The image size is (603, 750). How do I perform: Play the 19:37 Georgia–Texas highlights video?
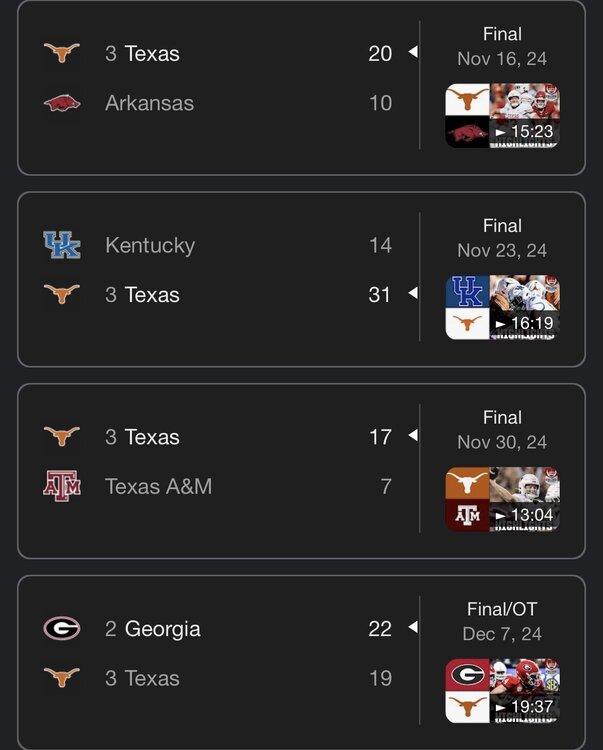pyautogui.click(x=502, y=691)
